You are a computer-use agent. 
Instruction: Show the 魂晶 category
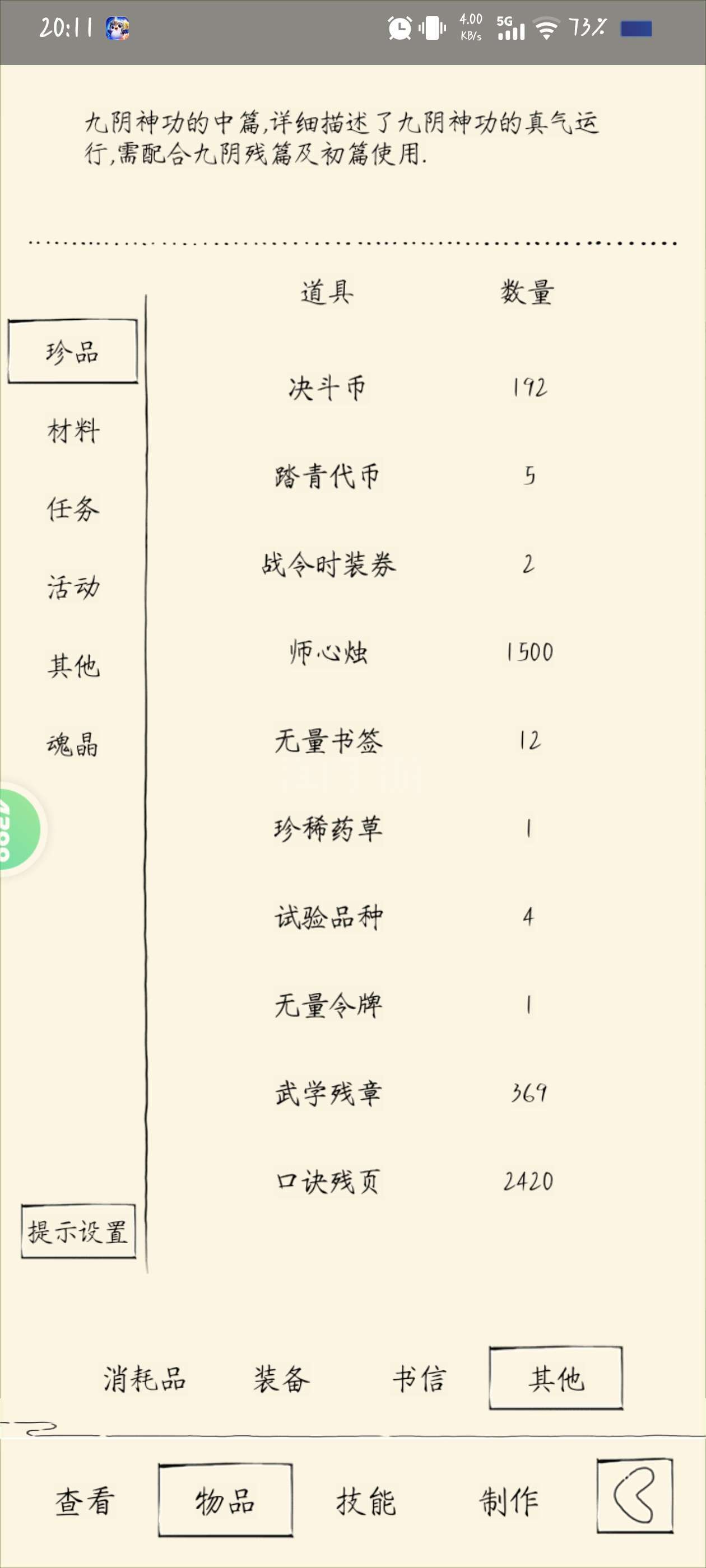tap(73, 744)
